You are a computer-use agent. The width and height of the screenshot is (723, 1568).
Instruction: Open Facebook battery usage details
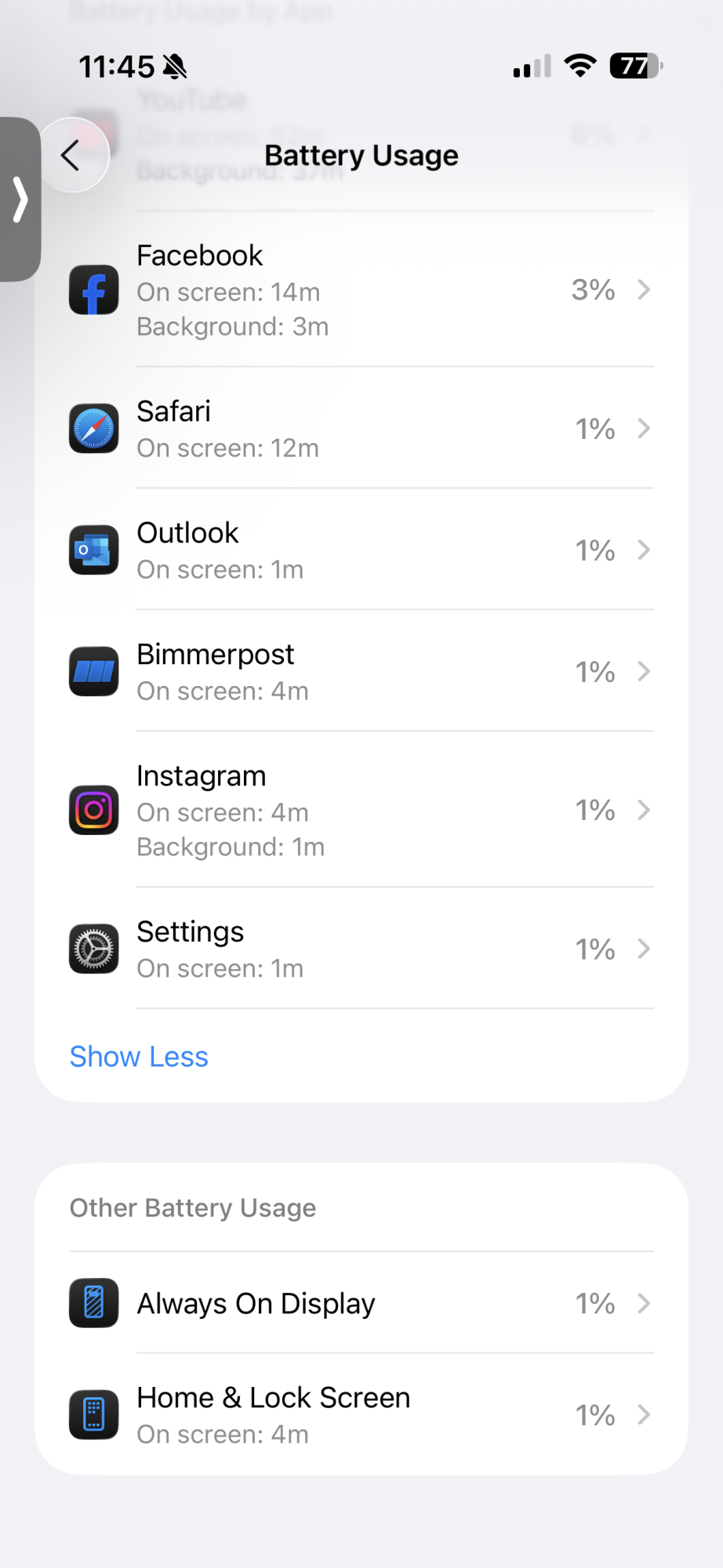pyautogui.click(x=361, y=290)
